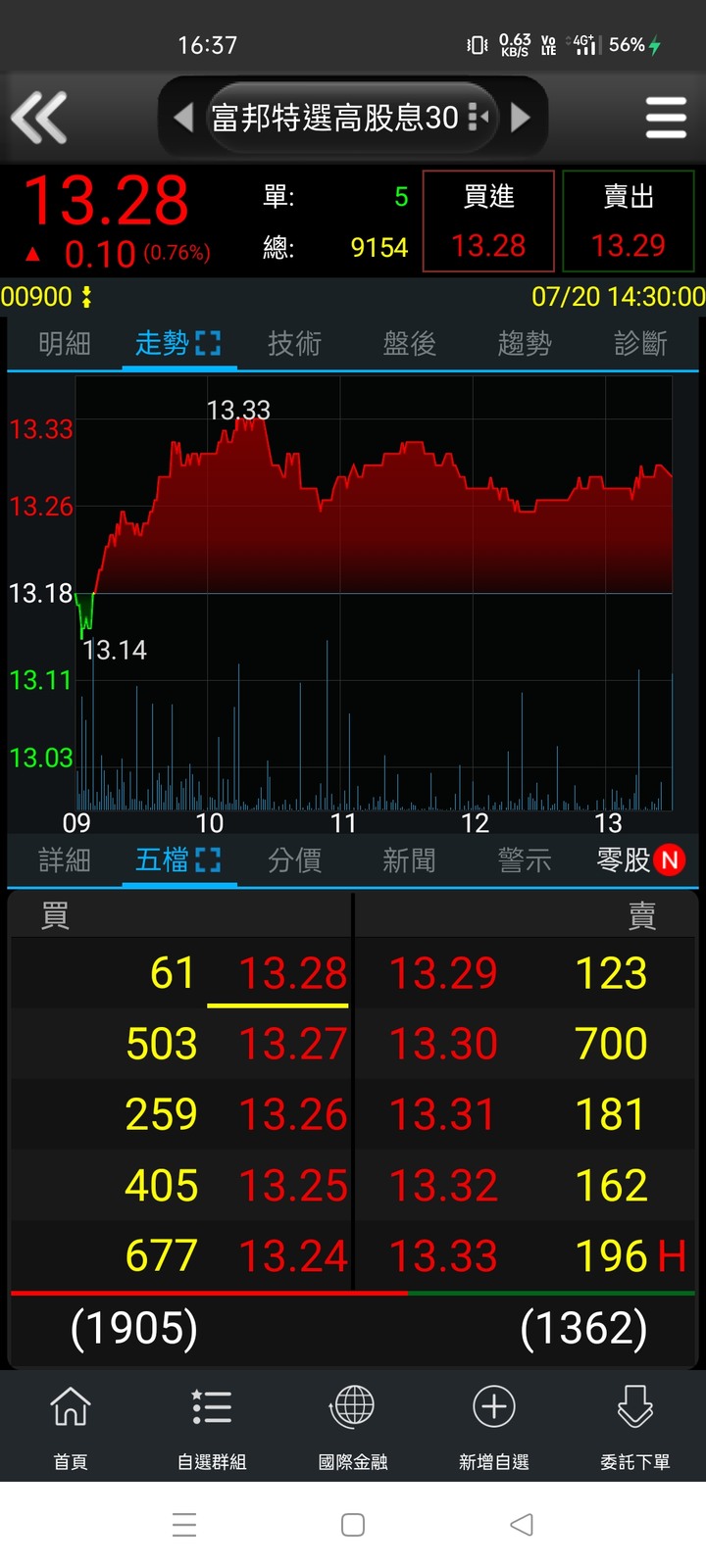Tap the 賣出 sell button
The image size is (706, 1568).
point(628,221)
